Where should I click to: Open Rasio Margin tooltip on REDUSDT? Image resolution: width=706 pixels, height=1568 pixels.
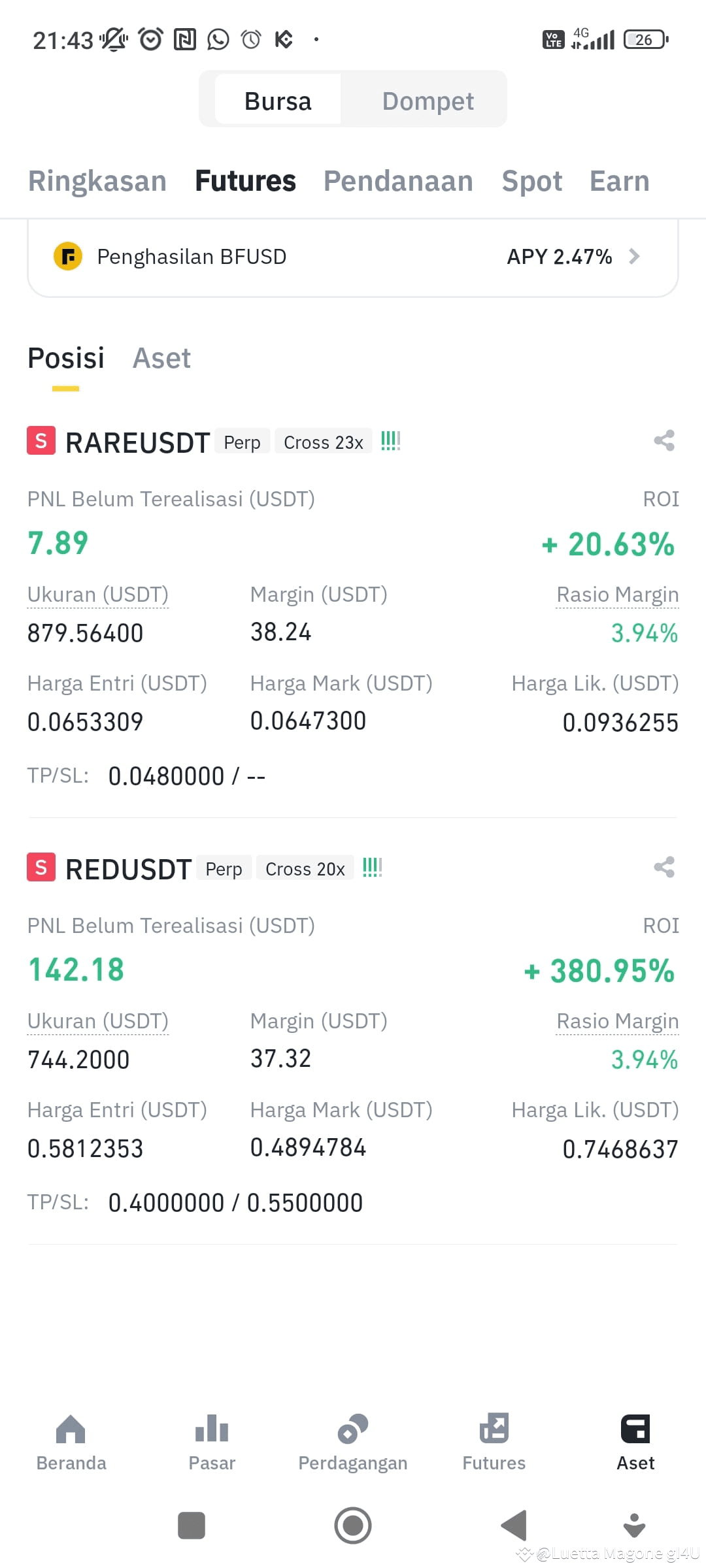pos(617,1021)
